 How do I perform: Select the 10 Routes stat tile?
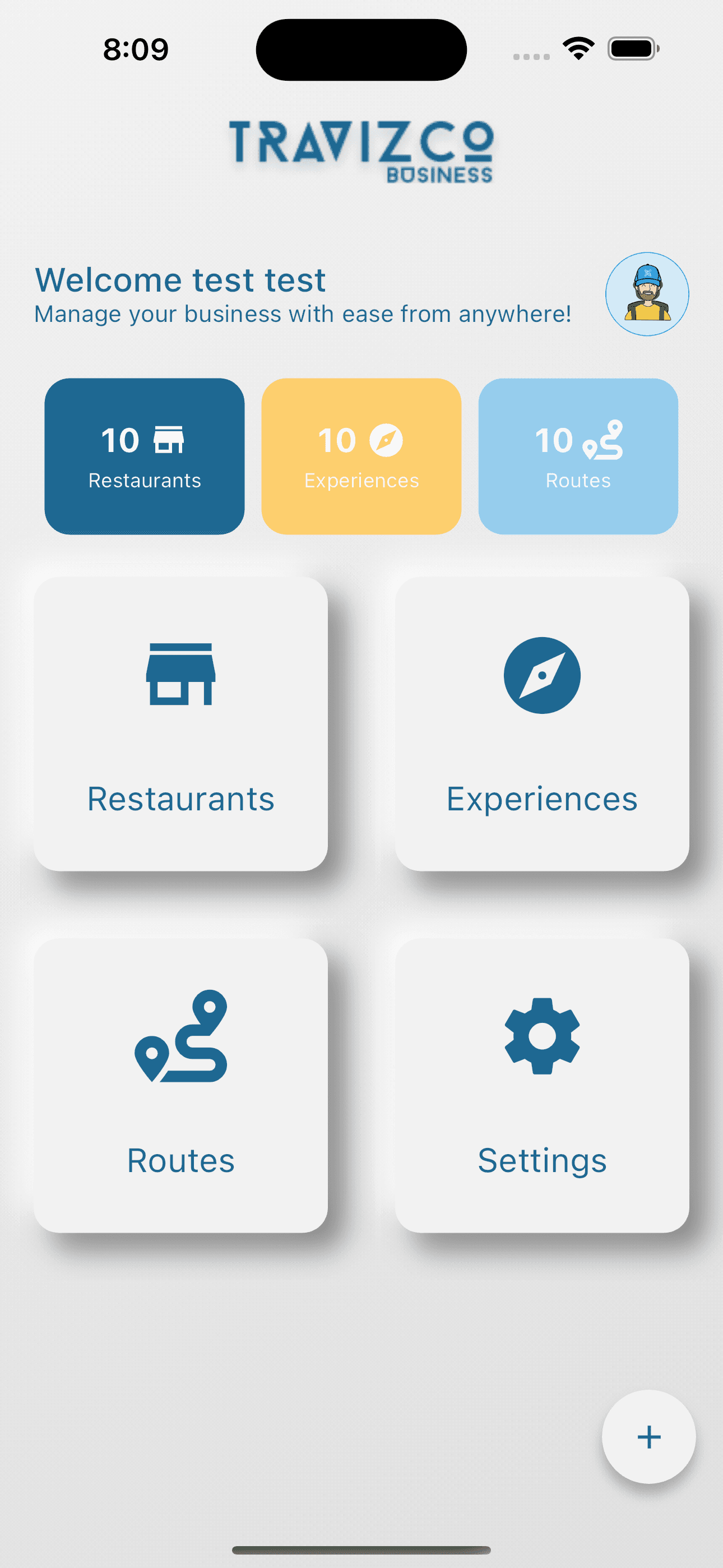tap(578, 456)
